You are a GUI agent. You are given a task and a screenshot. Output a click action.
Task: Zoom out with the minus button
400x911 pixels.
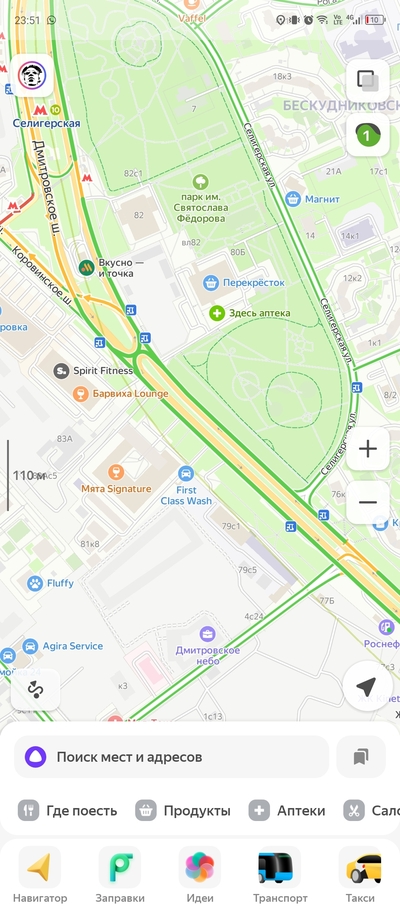point(367,503)
